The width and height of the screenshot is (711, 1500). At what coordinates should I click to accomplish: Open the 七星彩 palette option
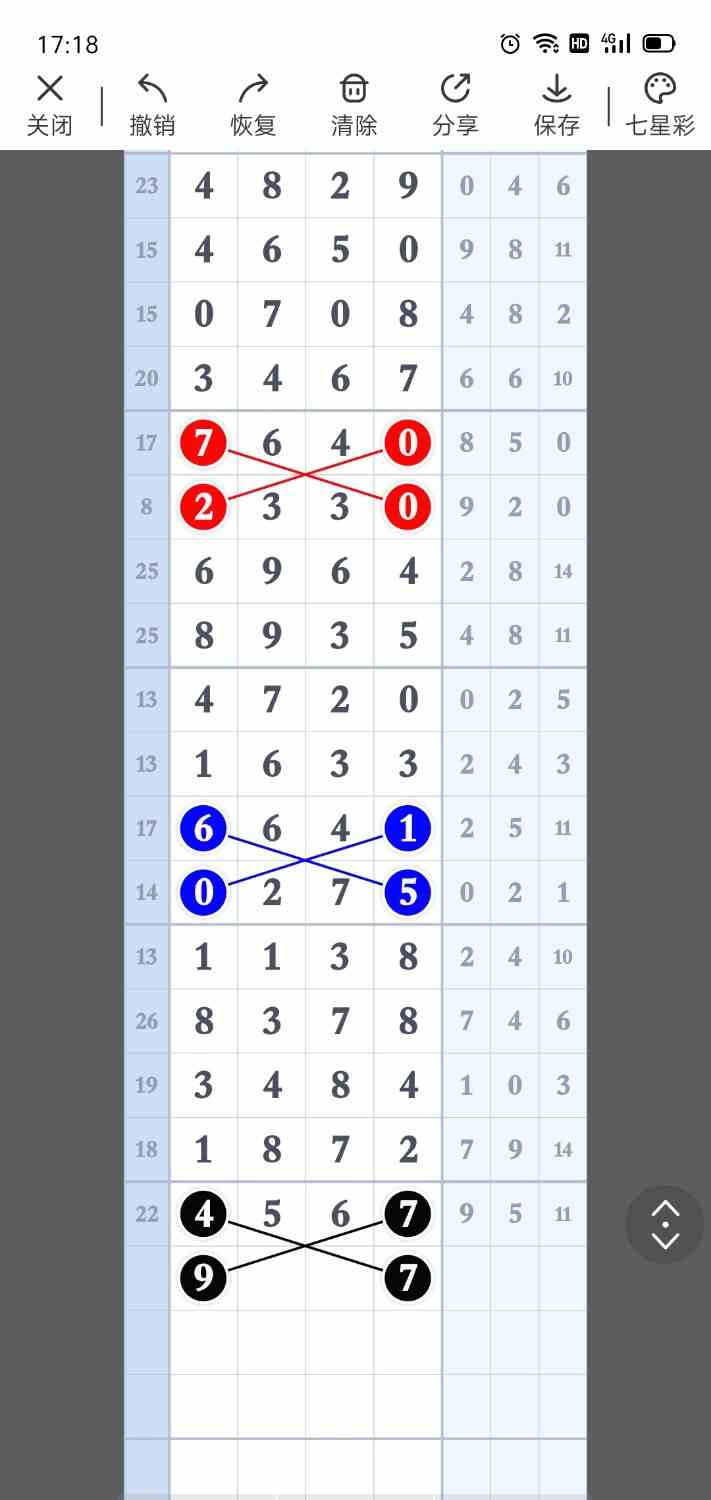click(x=659, y=104)
